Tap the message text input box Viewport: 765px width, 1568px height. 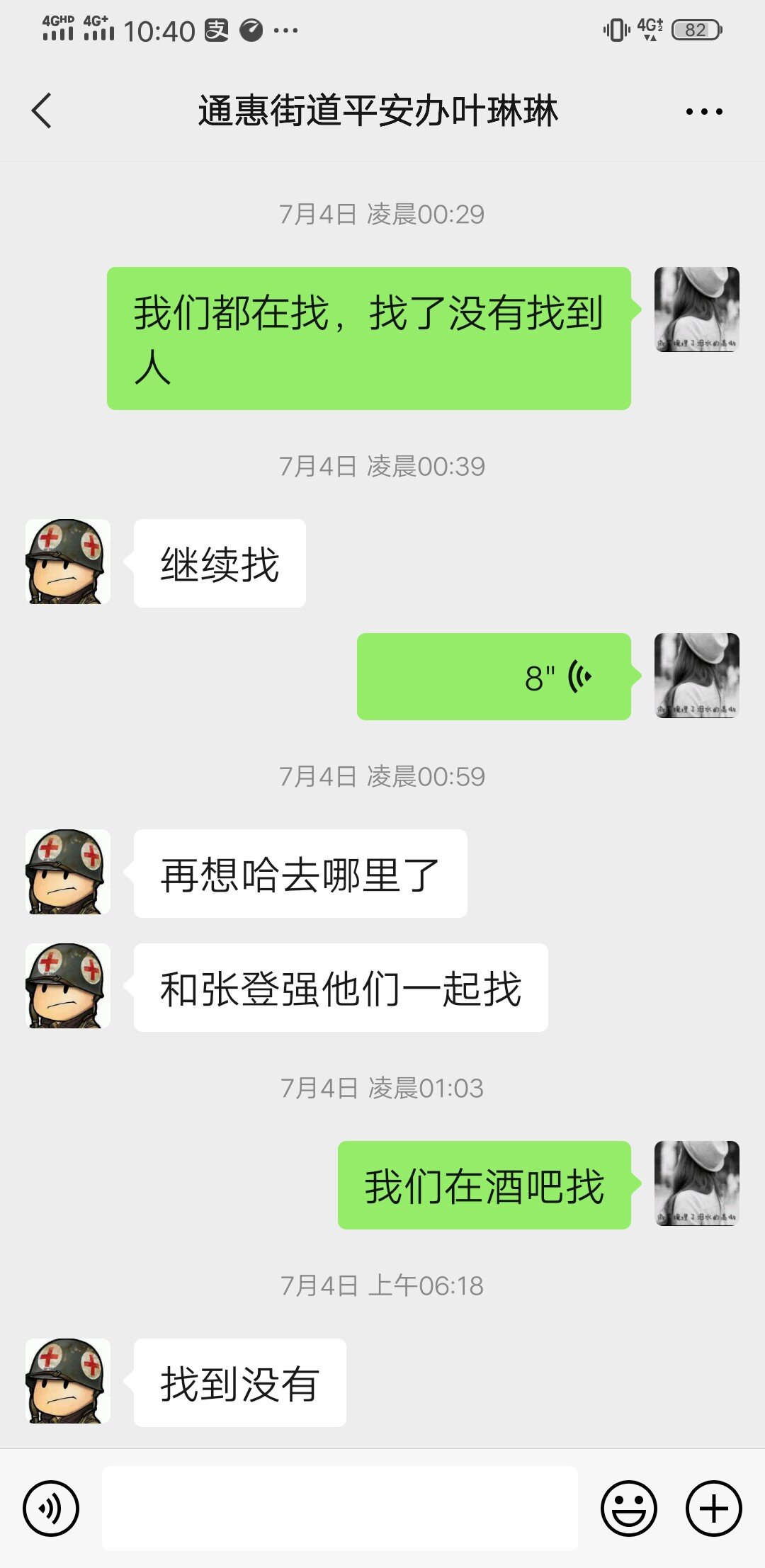point(340,1509)
